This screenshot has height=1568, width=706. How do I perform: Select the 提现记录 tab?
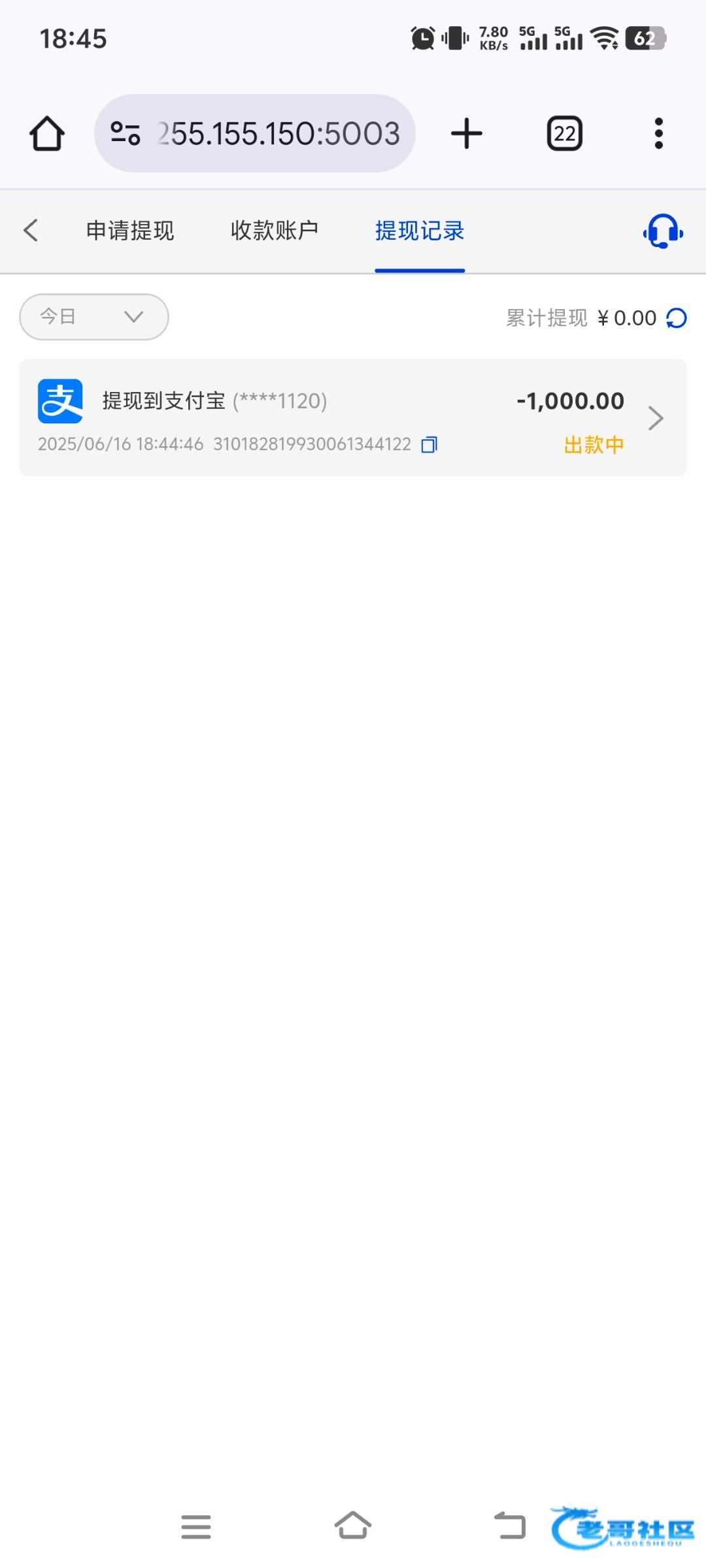point(420,231)
